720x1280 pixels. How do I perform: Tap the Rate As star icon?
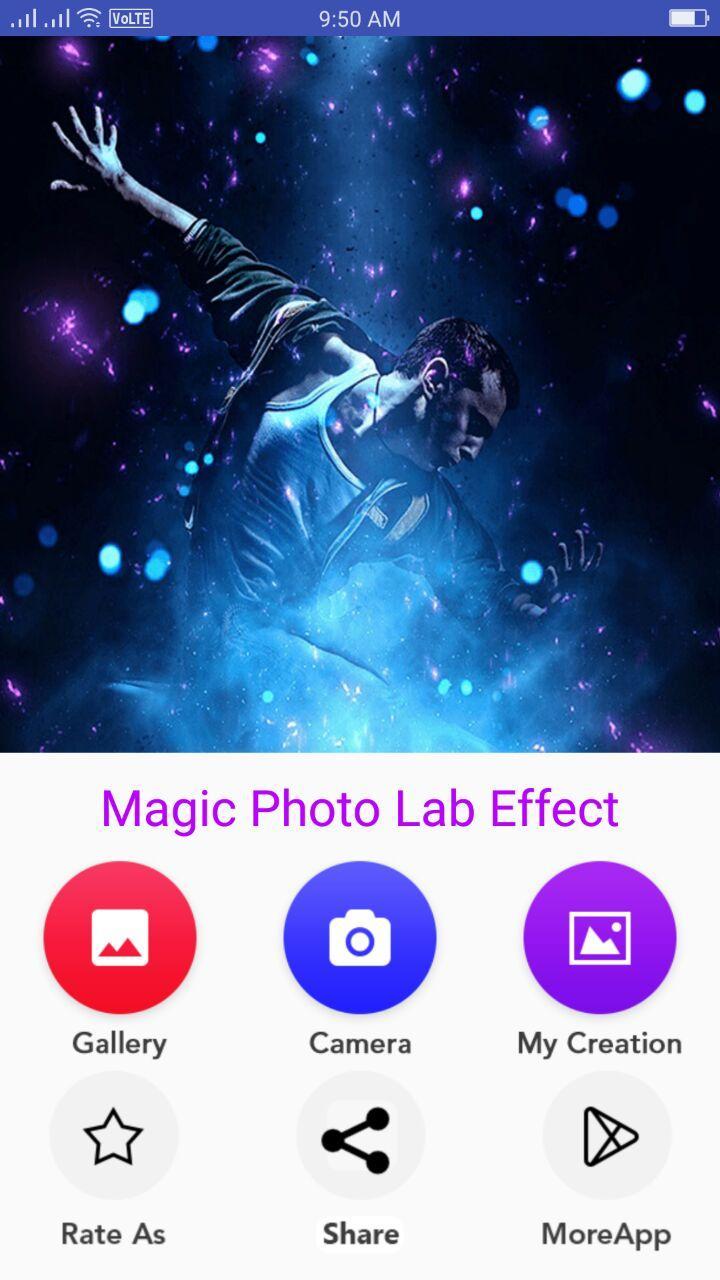tap(113, 1137)
